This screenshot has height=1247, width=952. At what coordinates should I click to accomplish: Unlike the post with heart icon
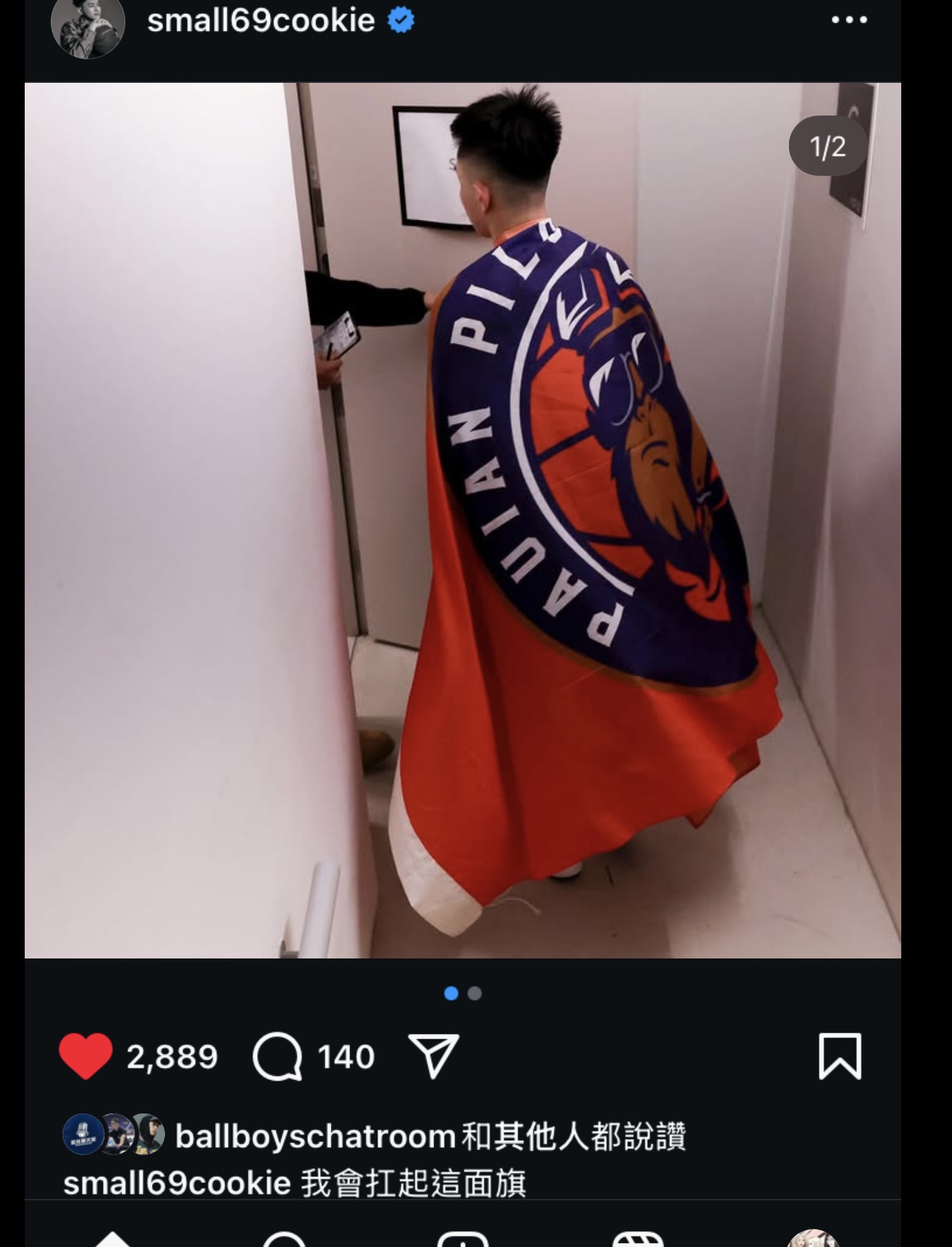click(86, 1056)
